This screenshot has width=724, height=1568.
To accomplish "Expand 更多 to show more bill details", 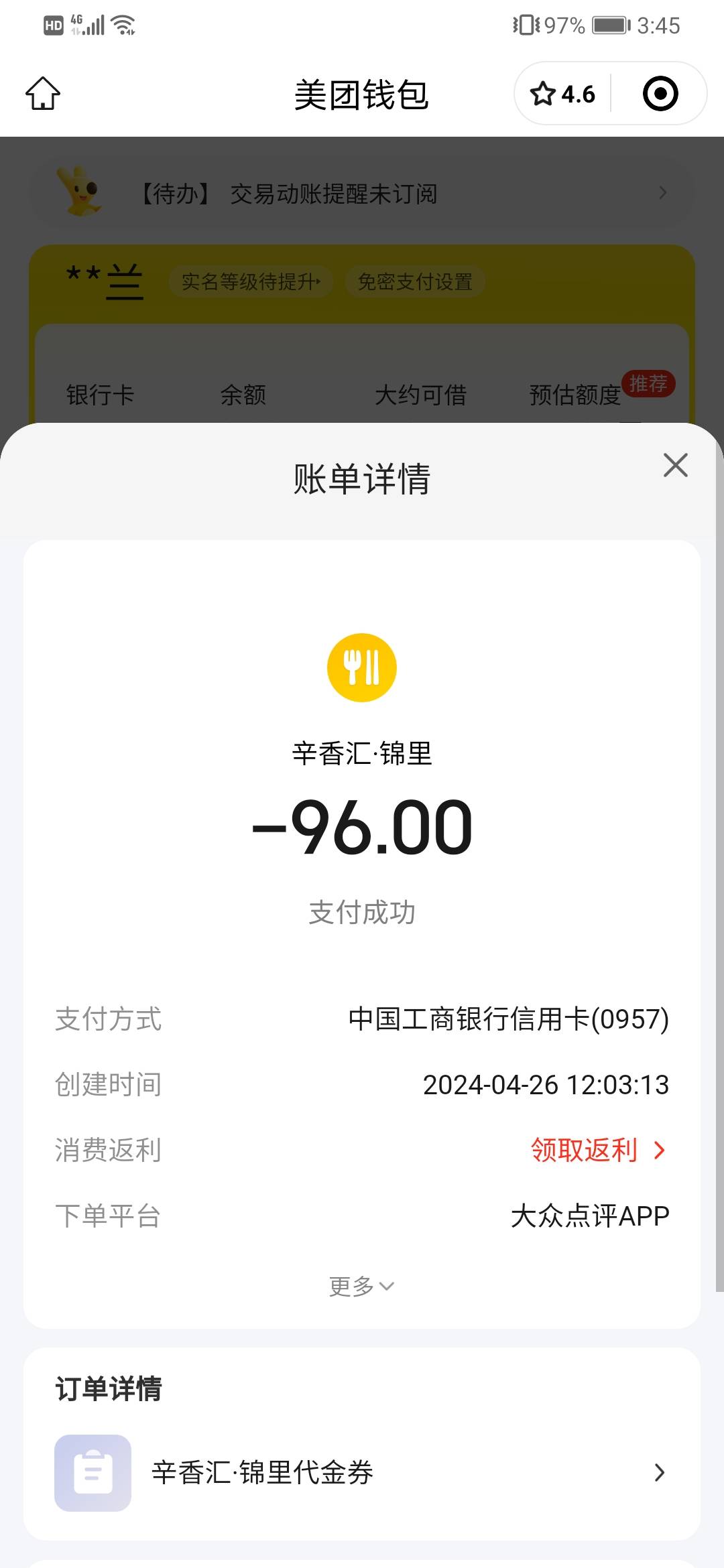I will 361,1286.
